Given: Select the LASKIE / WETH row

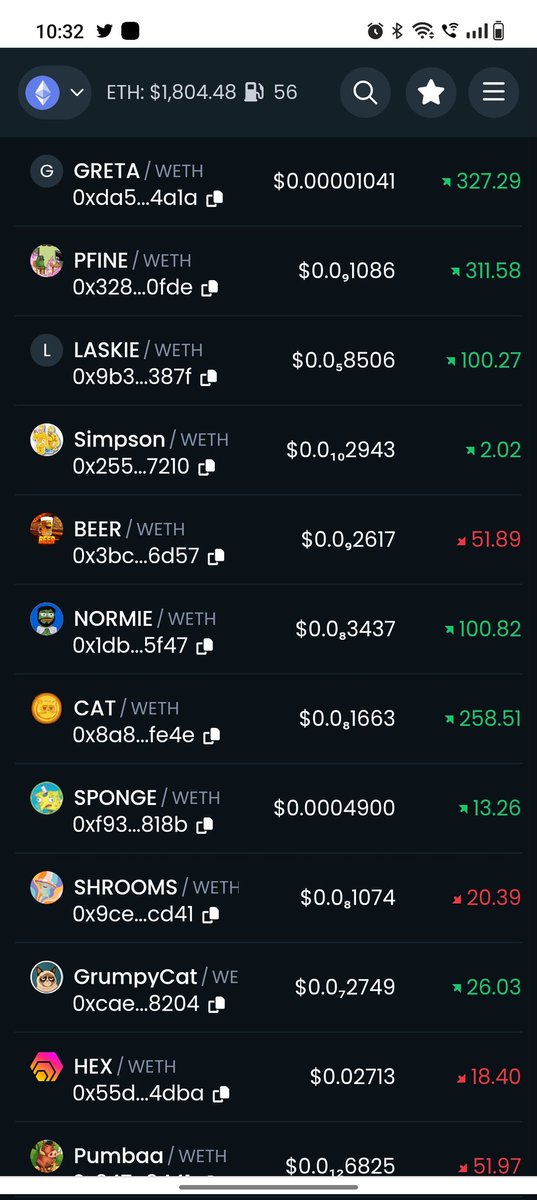Looking at the screenshot, I should [268, 361].
